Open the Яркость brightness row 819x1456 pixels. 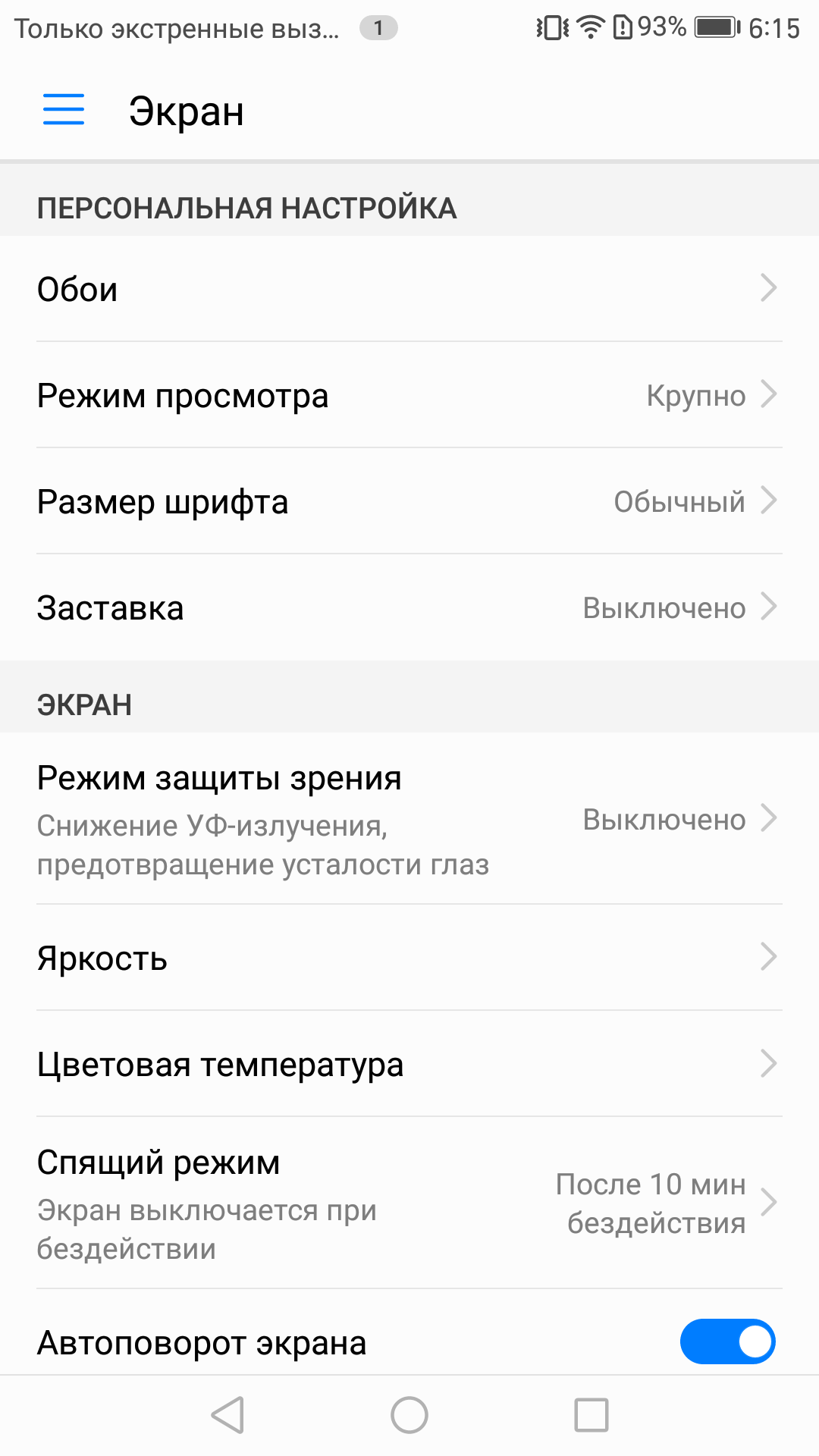pyautogui.click(x=409, y=958)
